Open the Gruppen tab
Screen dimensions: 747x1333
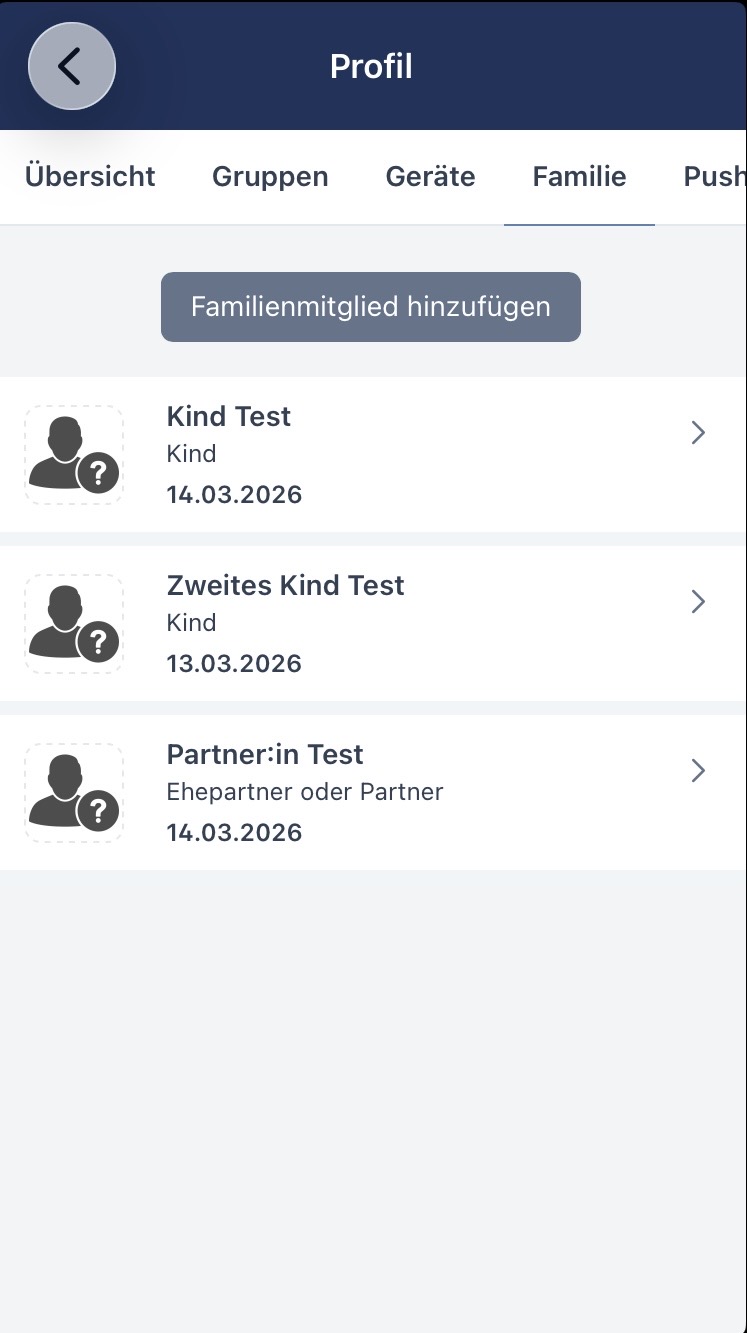(270, 177)
